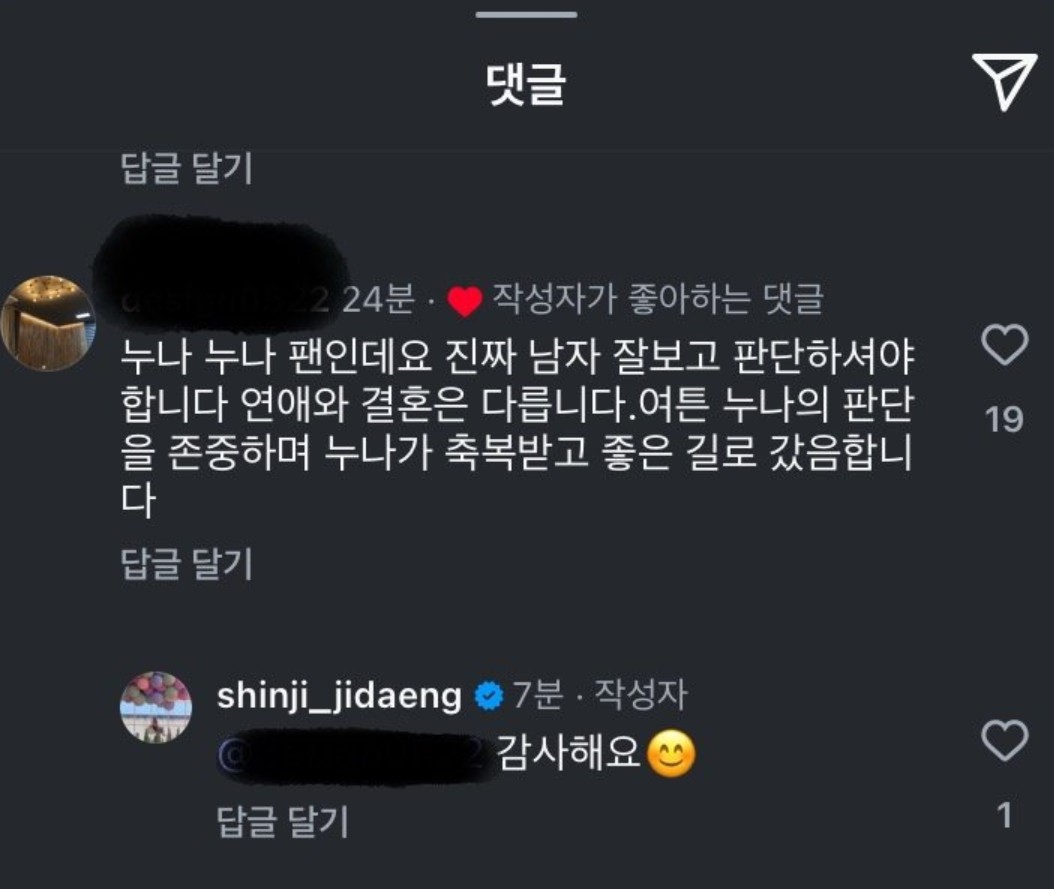Tap 답글 달기 under the fan's long comment
Image resolution: width=1054 pixels, height=889 pixels.
tap(186, 565)
